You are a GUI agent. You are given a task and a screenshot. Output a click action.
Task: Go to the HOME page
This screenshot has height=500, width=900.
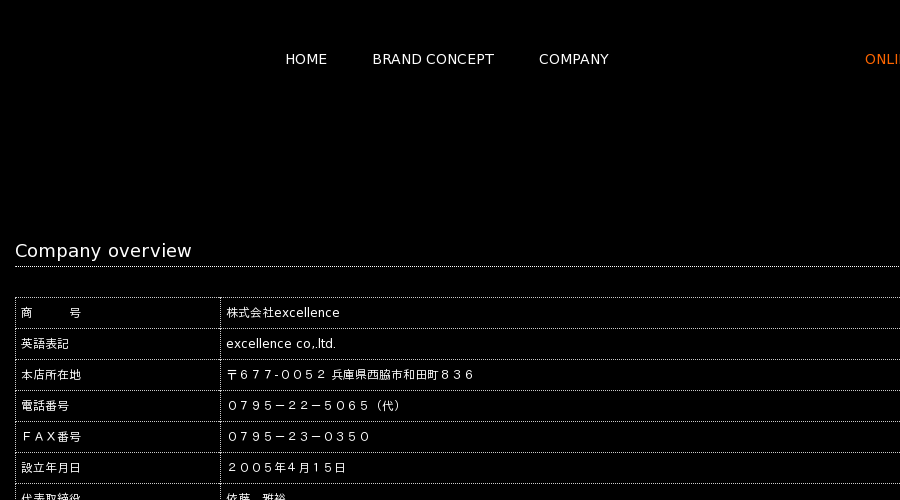click(306, 59)
